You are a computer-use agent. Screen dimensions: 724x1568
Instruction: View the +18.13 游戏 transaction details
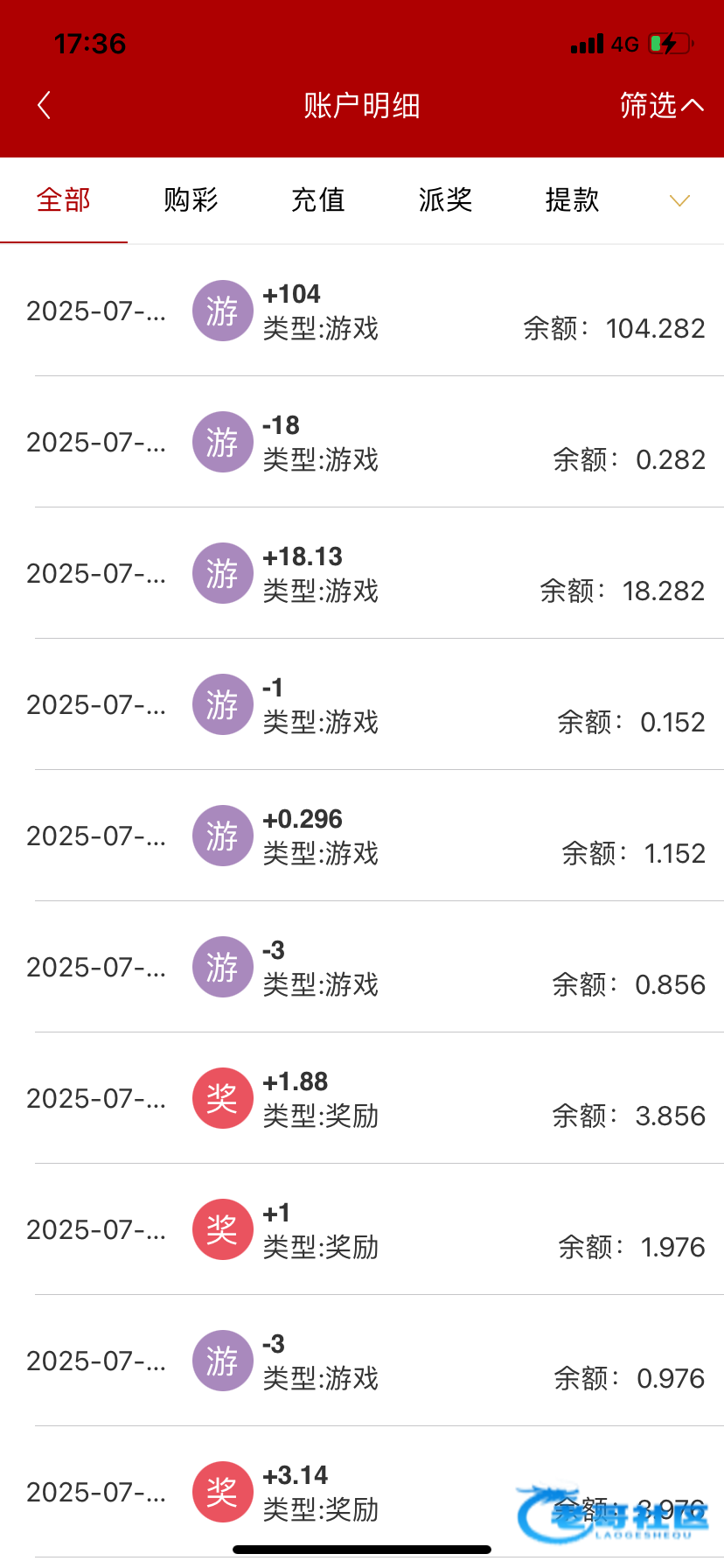(x=362, y=573)
